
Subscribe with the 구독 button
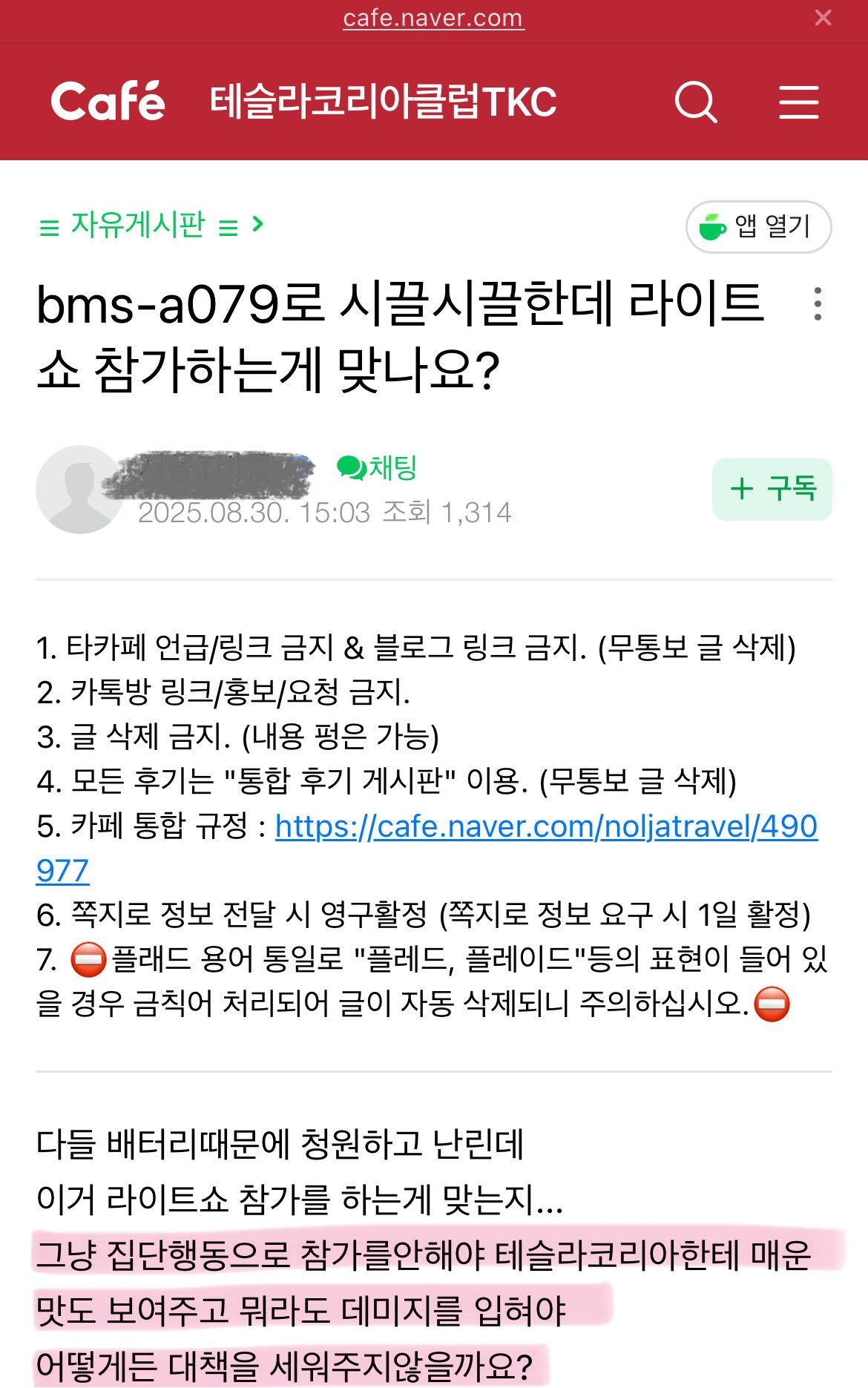click(x=772, y=490)
